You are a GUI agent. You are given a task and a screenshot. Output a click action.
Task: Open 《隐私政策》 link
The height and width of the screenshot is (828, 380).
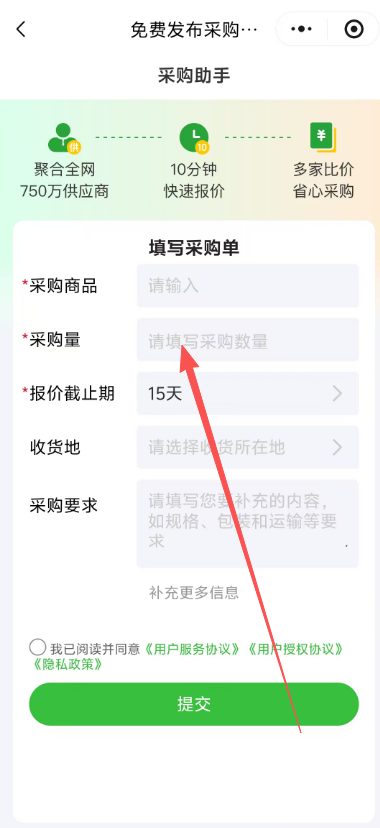tap(67, 664)
